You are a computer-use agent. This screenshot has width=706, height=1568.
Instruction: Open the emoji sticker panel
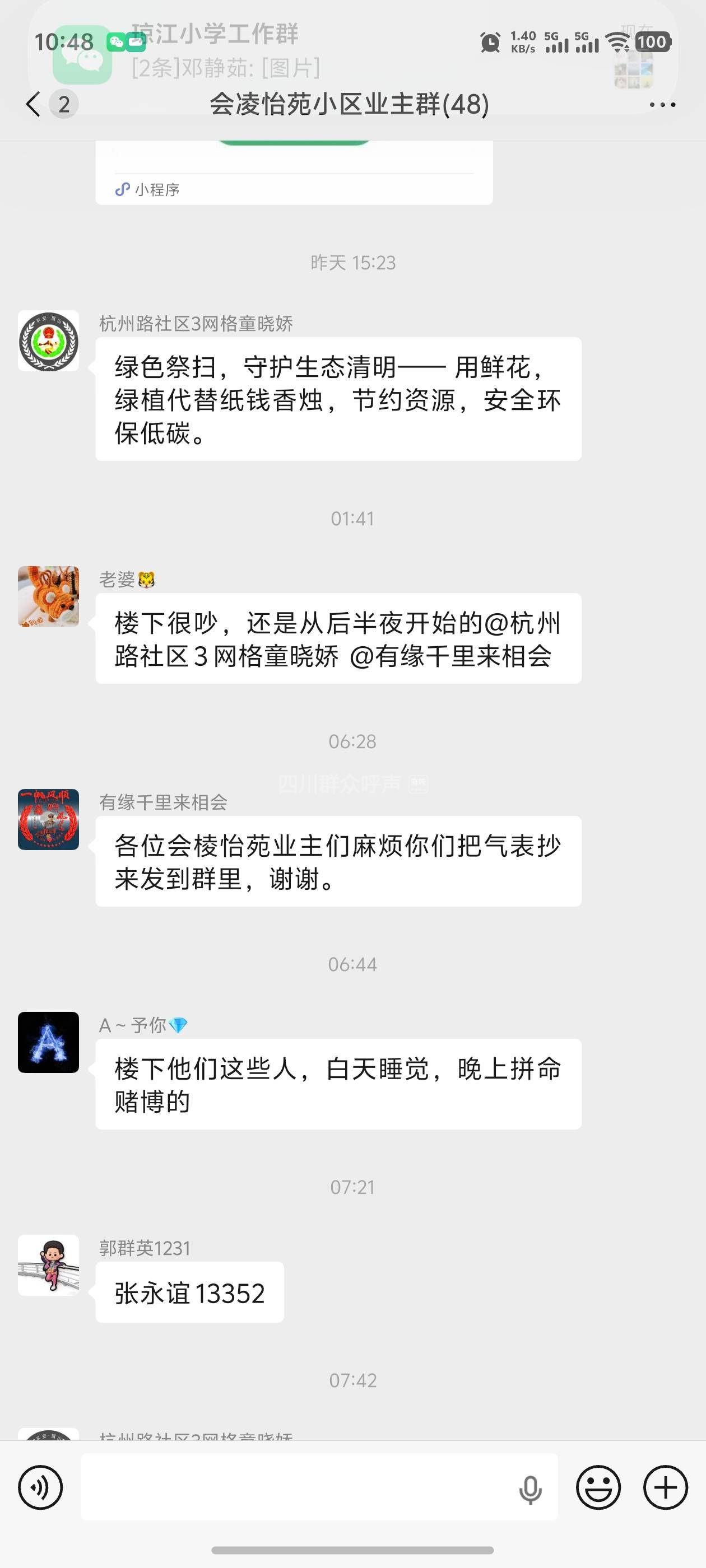[598, 1487]
